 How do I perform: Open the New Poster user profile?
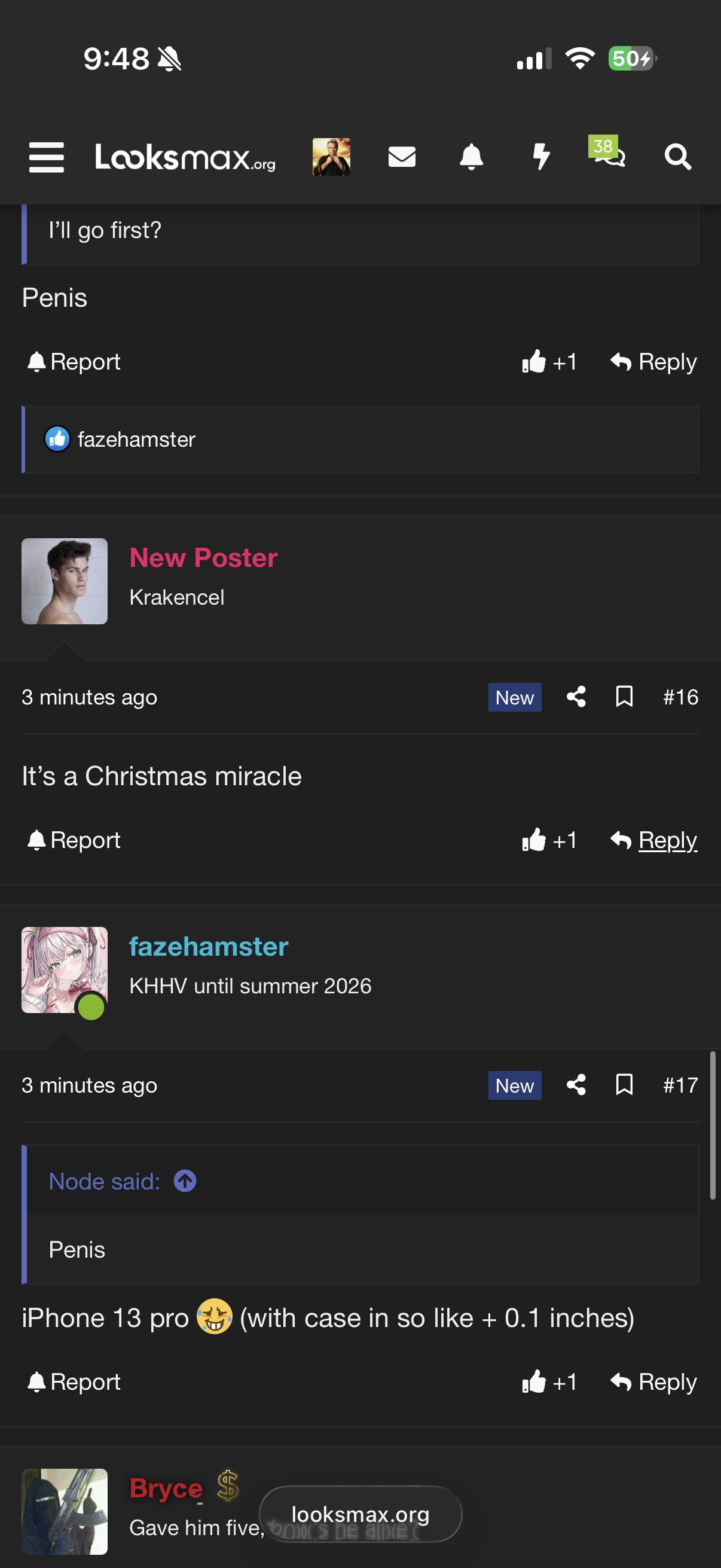[203, 557]
